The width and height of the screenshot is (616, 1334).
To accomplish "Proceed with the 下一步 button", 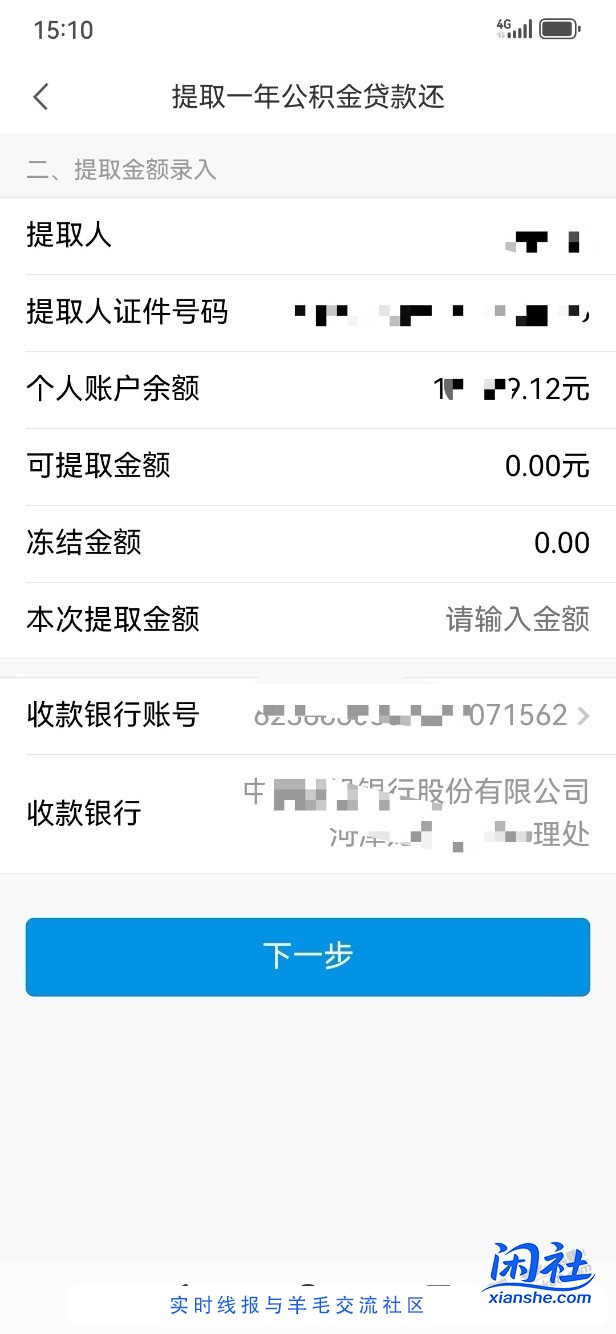I will point(308,957).
